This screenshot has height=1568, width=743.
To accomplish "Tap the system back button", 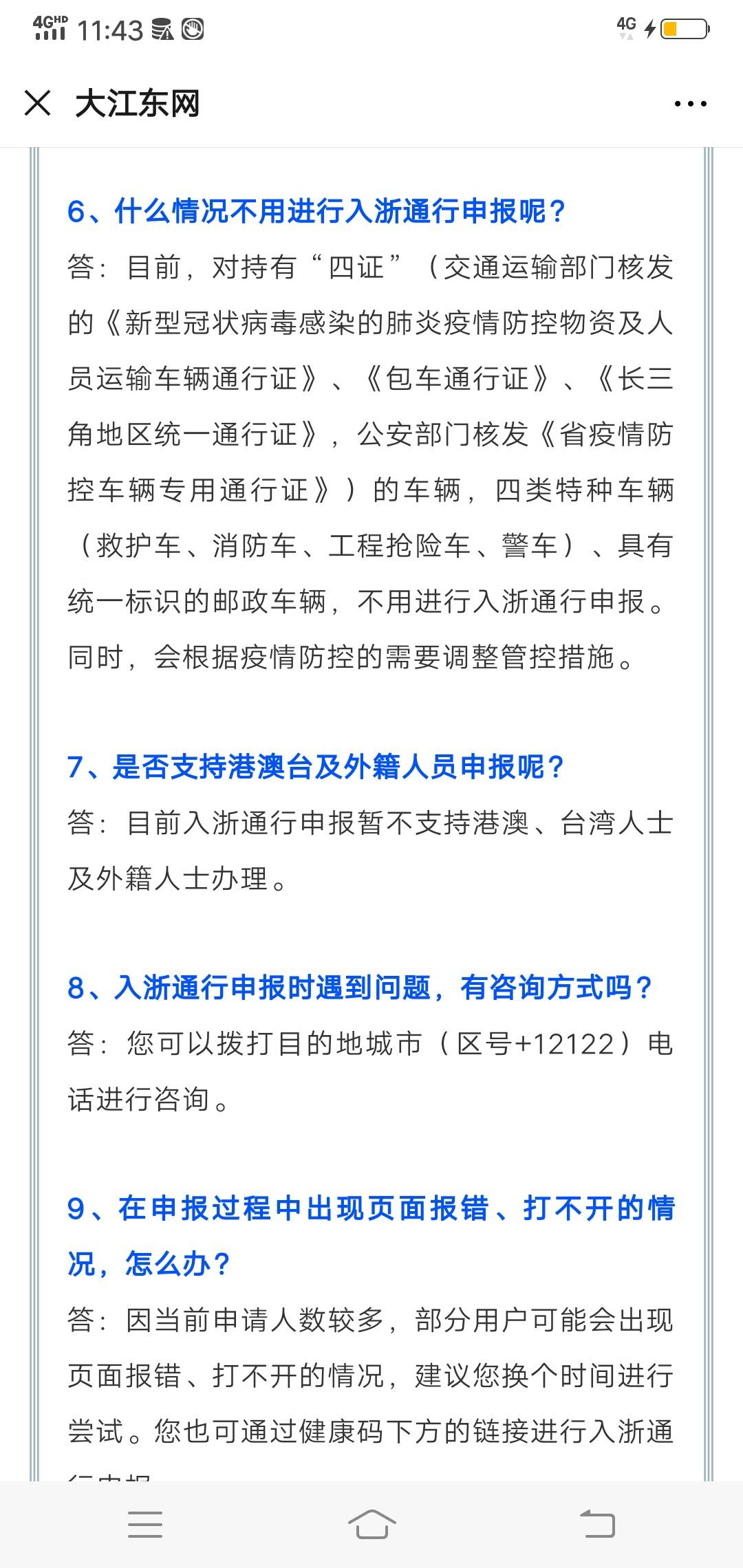I will (597, 1524).
